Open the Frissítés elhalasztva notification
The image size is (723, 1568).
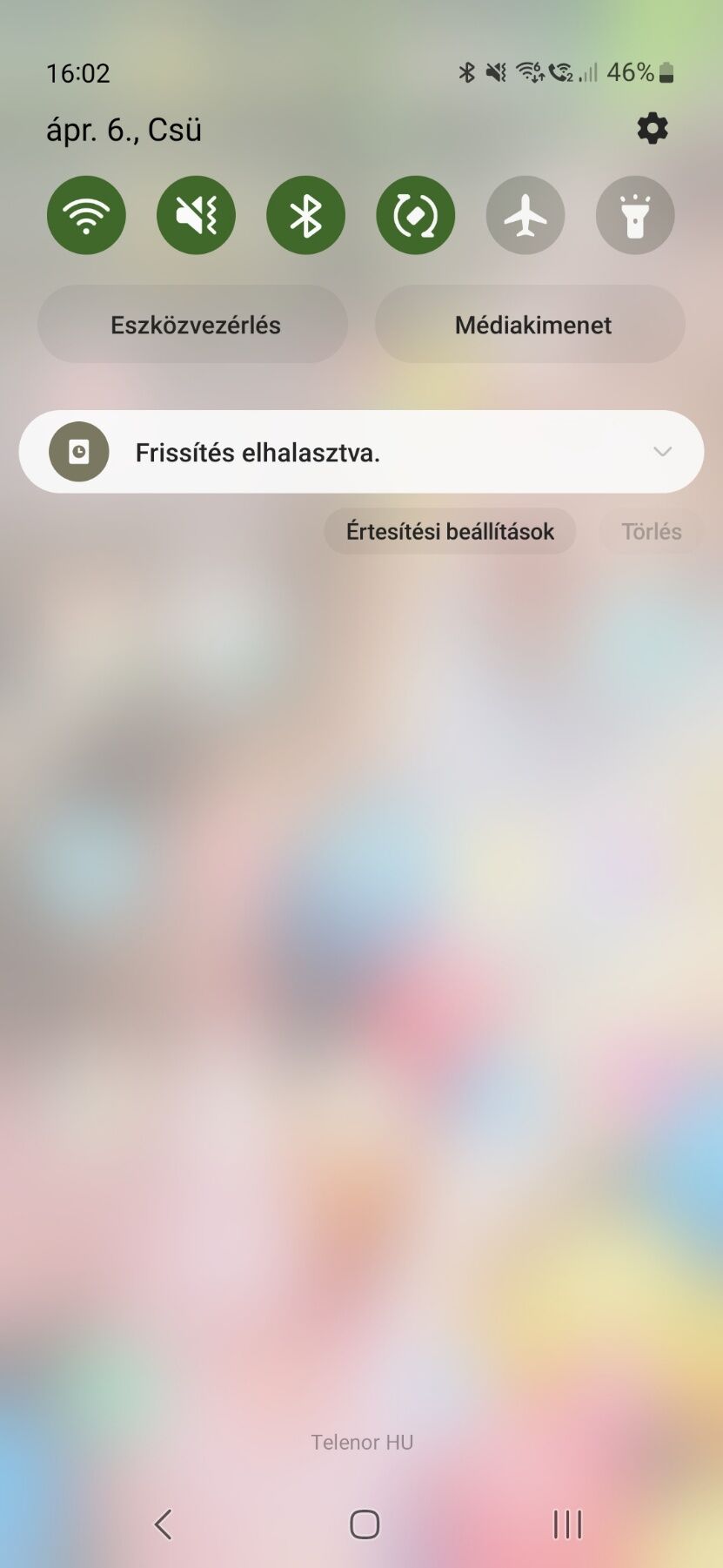(348, 452)
